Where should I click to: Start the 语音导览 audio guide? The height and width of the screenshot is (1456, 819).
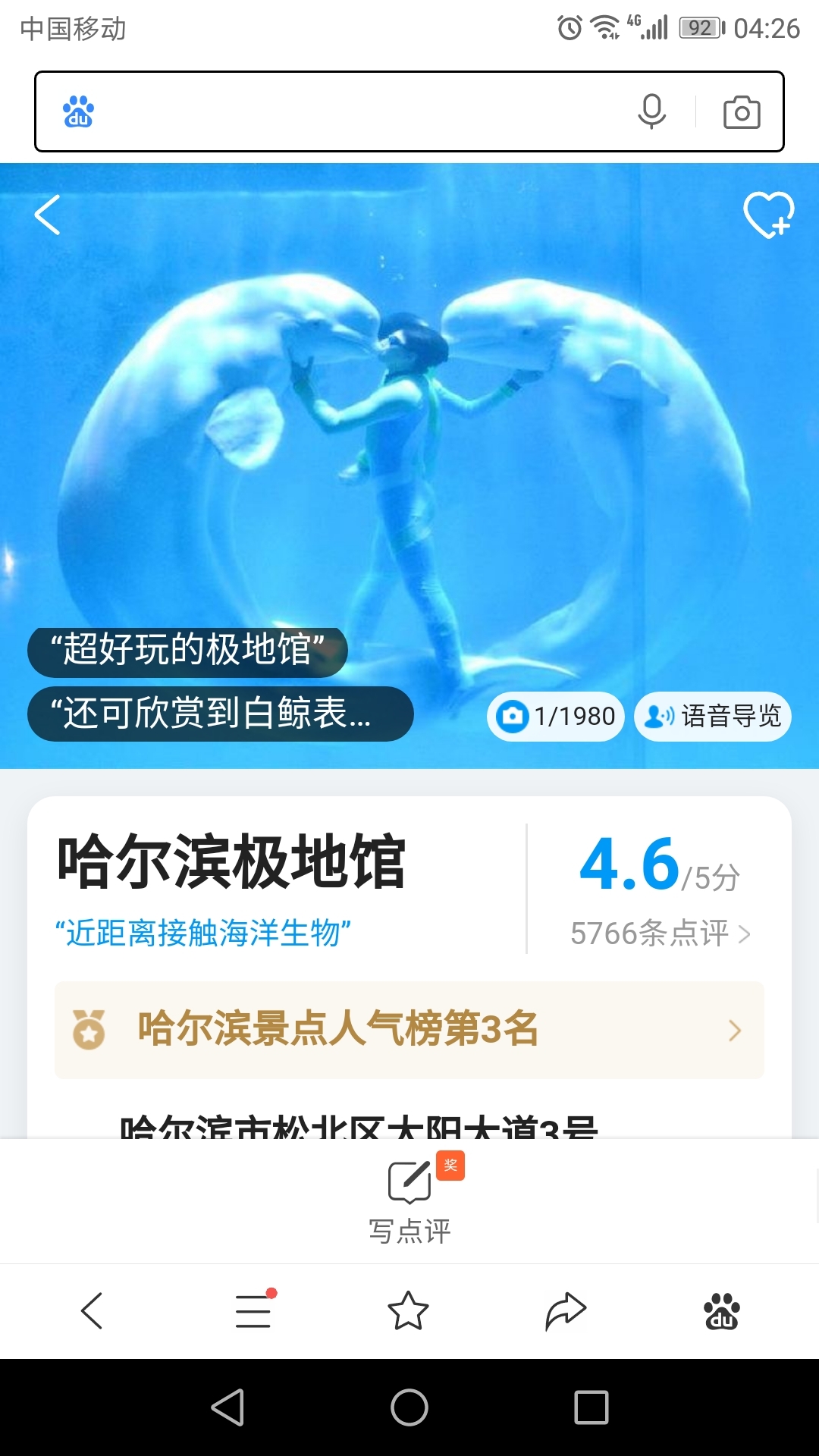[713, 716]
